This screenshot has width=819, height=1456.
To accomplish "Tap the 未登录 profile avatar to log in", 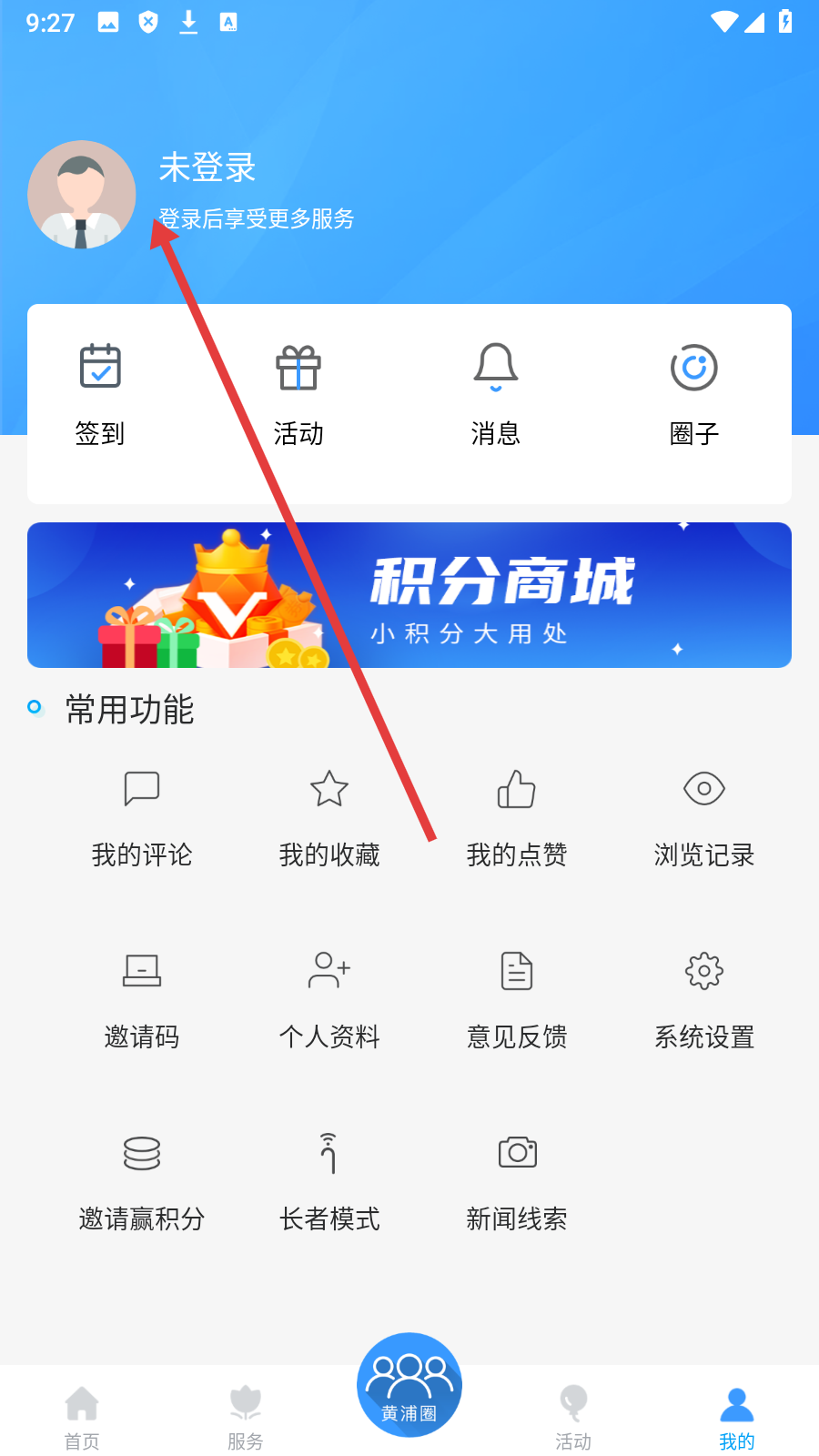I will tap(82, 195).
